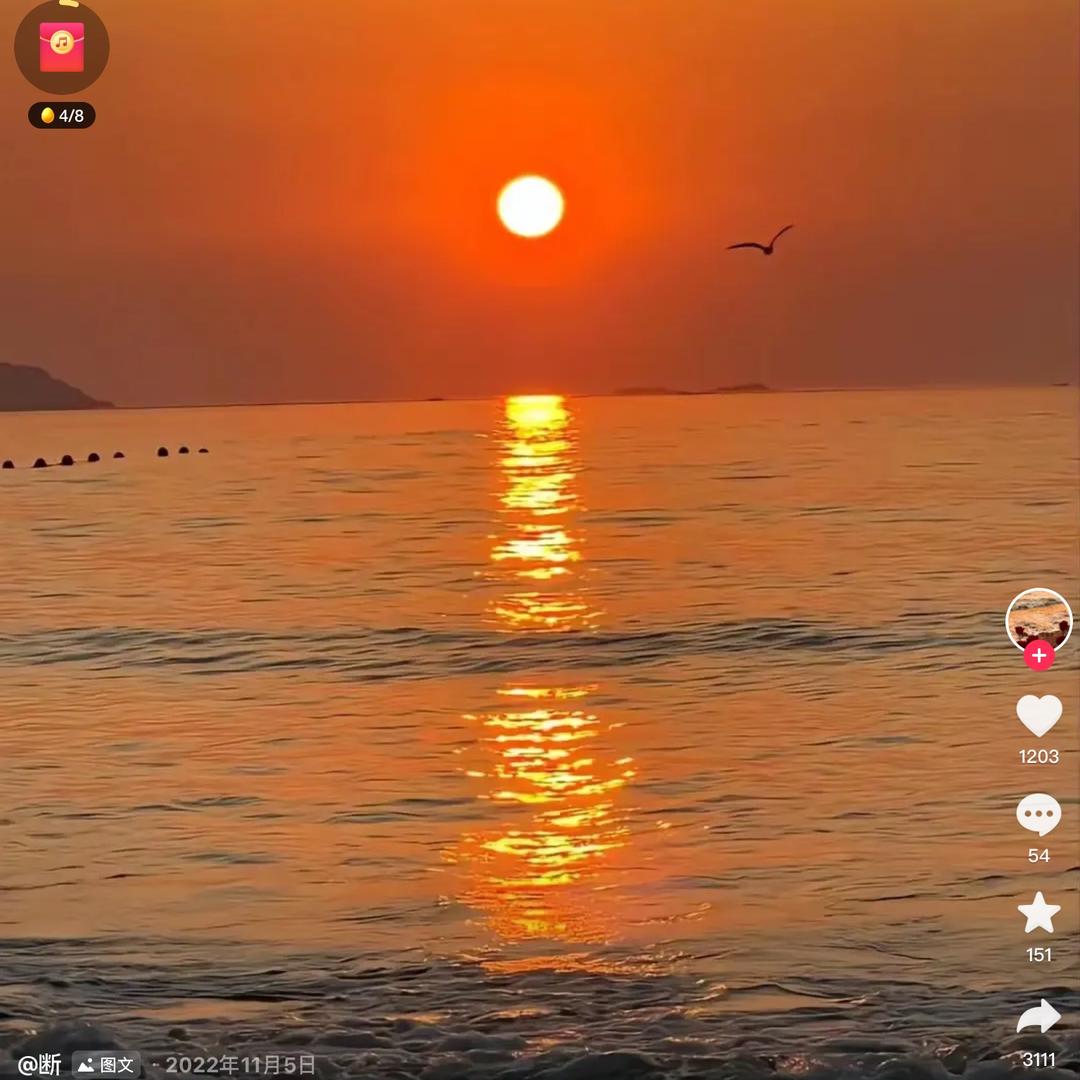Open the @断 author name
Image resolution: width=1080 pixels, height=1080 pixels.
[x=40, y=1065]
